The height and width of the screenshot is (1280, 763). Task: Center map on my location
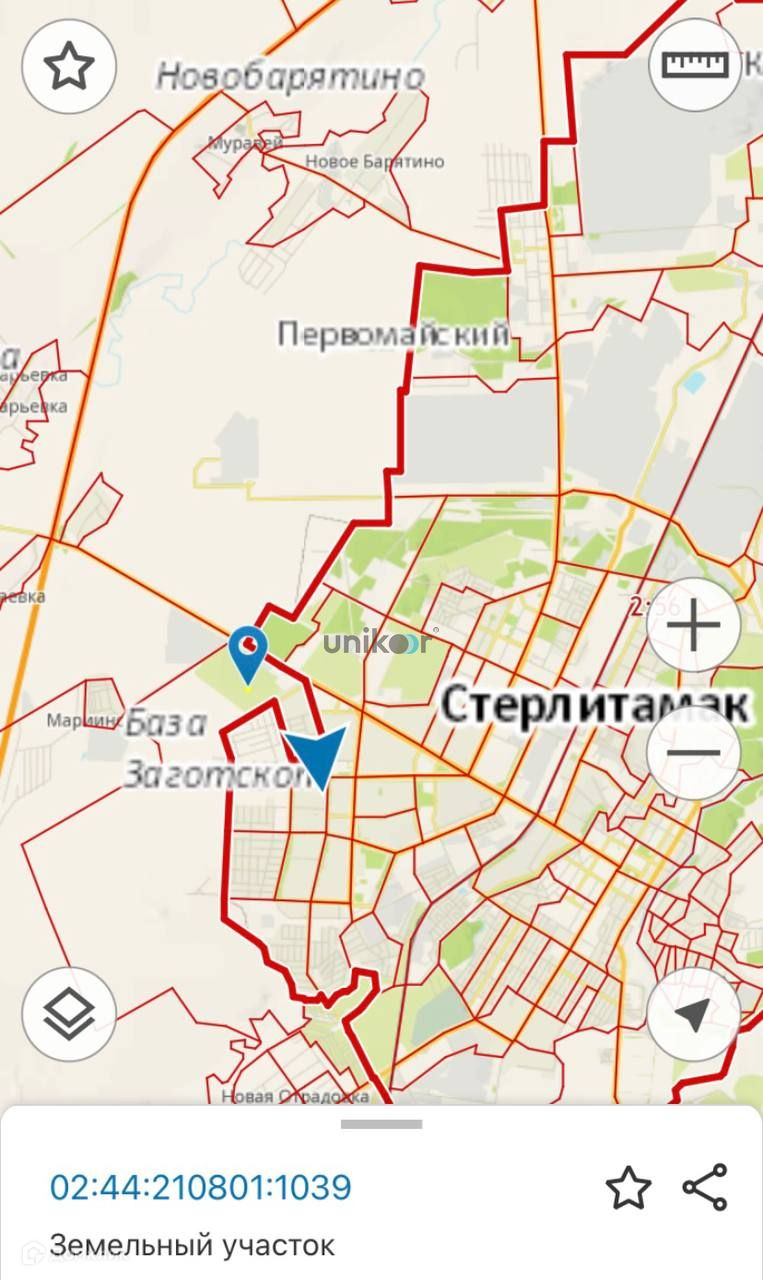pyautogui.click(x=693, y=1014)
